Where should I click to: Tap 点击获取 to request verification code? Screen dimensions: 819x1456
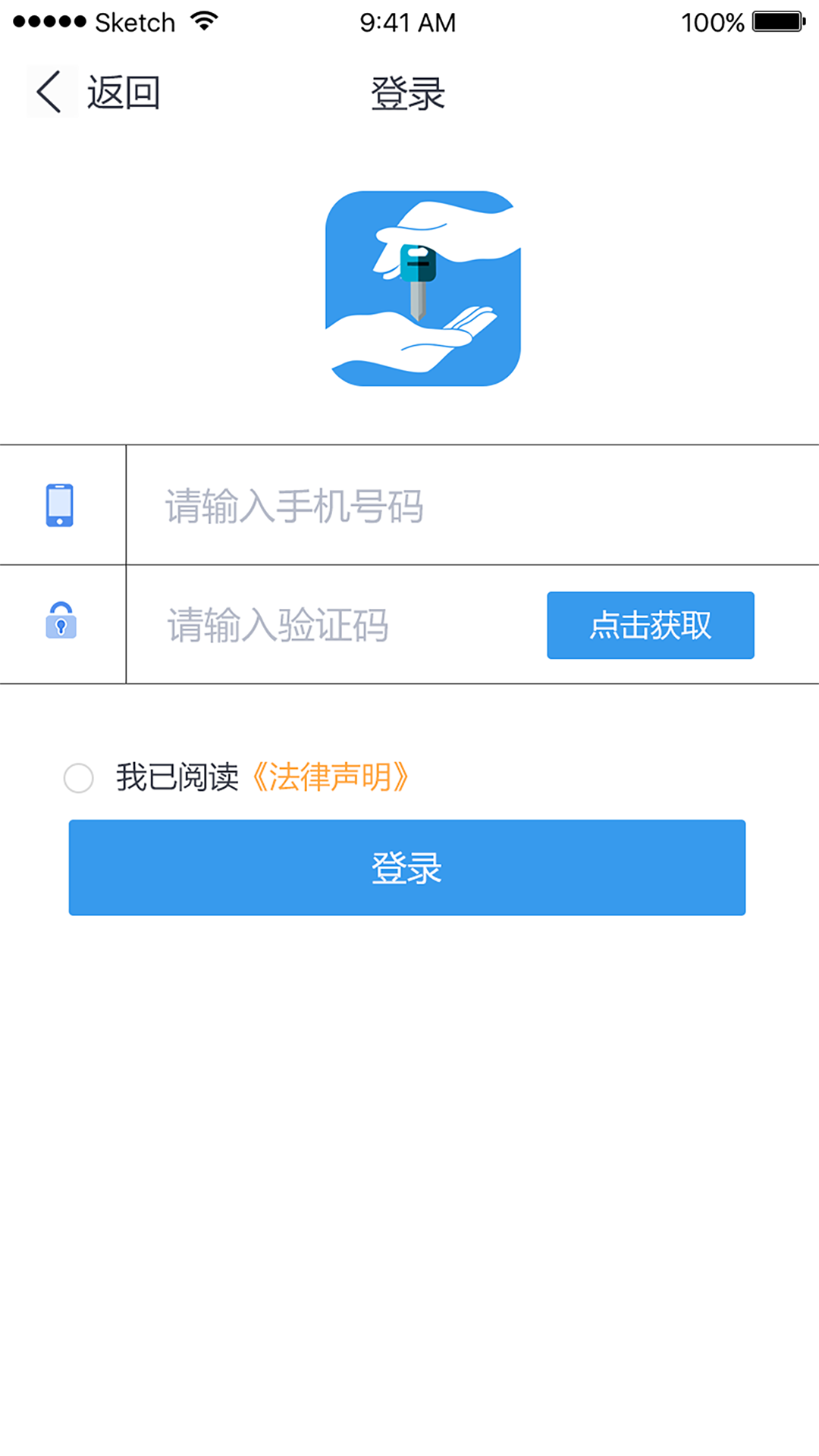click(x=650, y=624)
